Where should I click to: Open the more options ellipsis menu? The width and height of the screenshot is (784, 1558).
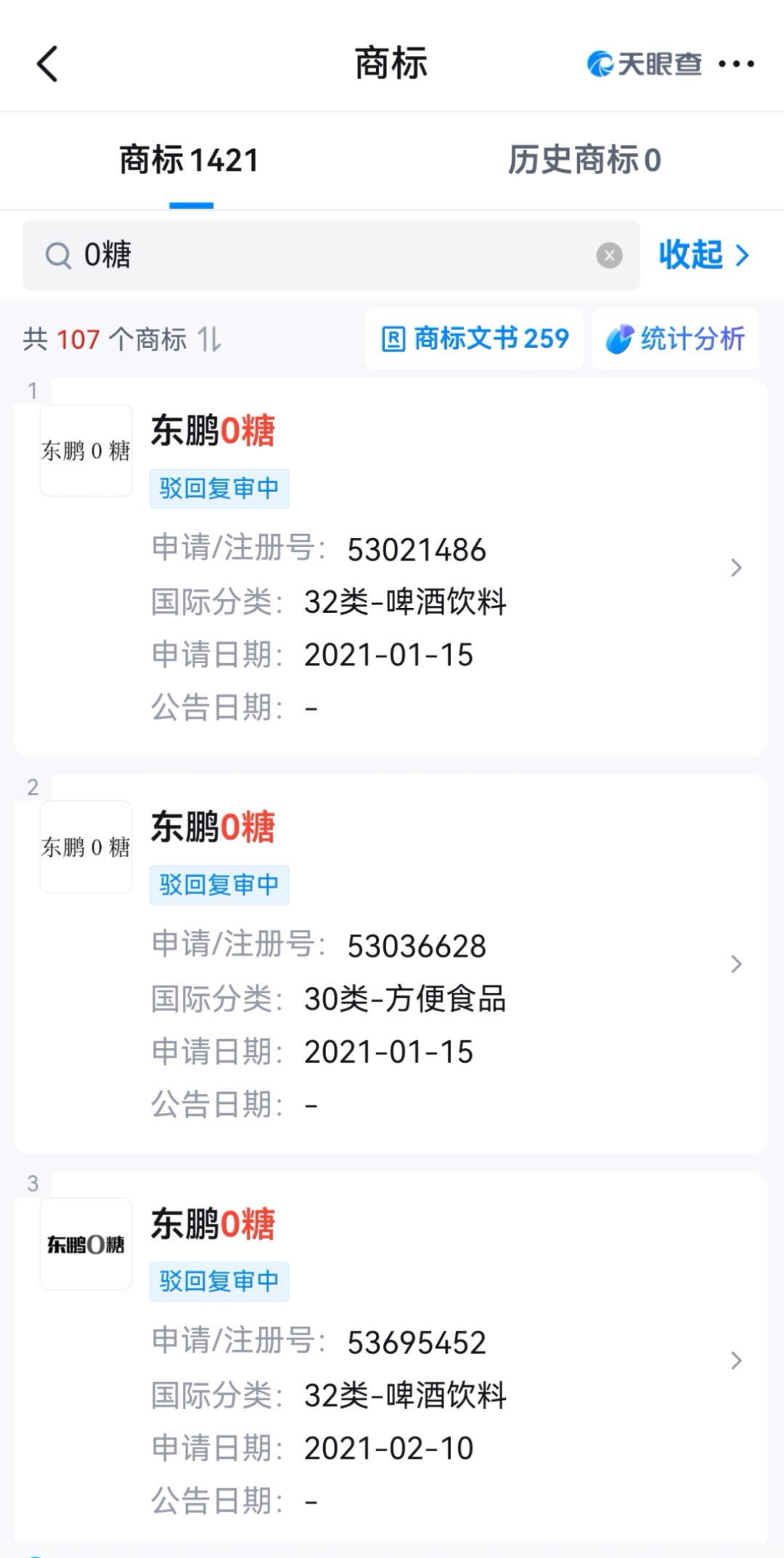(736, 64)
